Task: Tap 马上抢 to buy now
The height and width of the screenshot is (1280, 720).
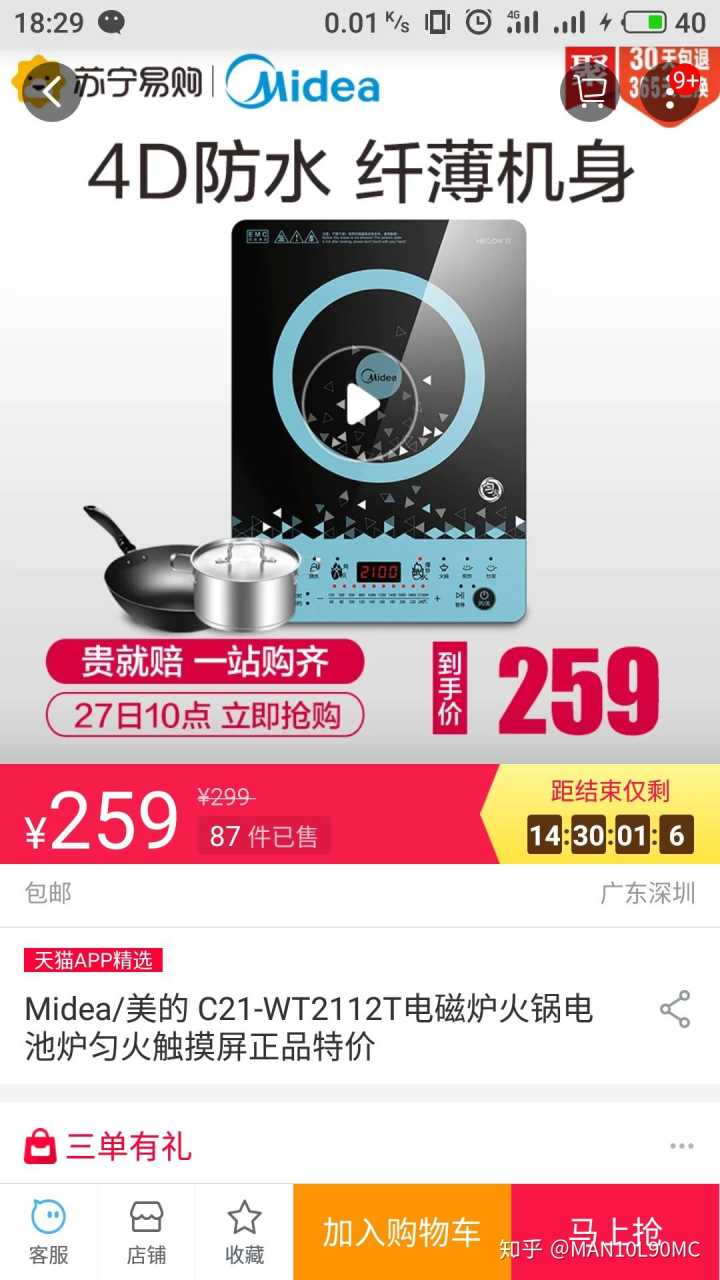Action: 616,1232
